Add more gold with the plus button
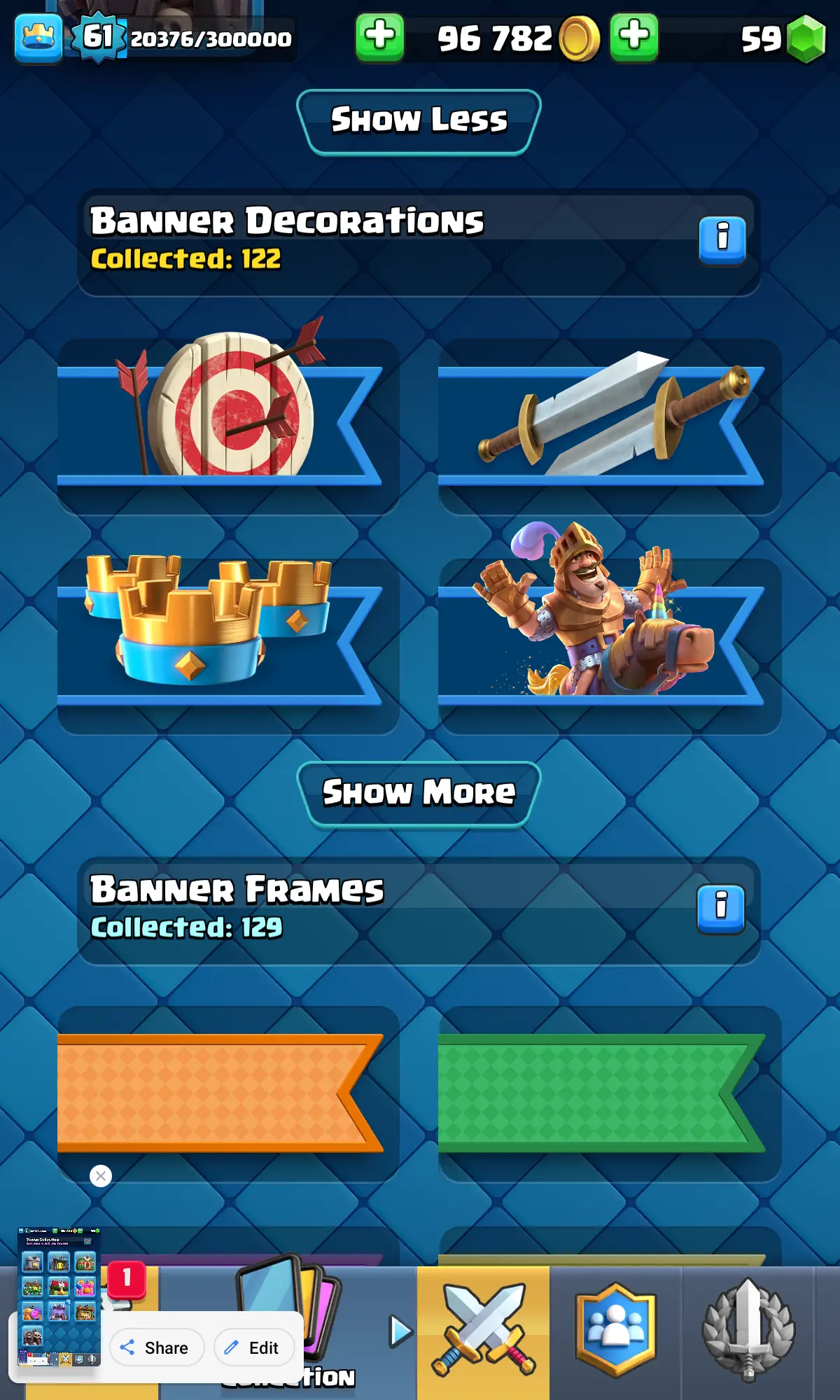Image resolution: width=840 pixels, height=1400 pixels. [x=379, y=36]
